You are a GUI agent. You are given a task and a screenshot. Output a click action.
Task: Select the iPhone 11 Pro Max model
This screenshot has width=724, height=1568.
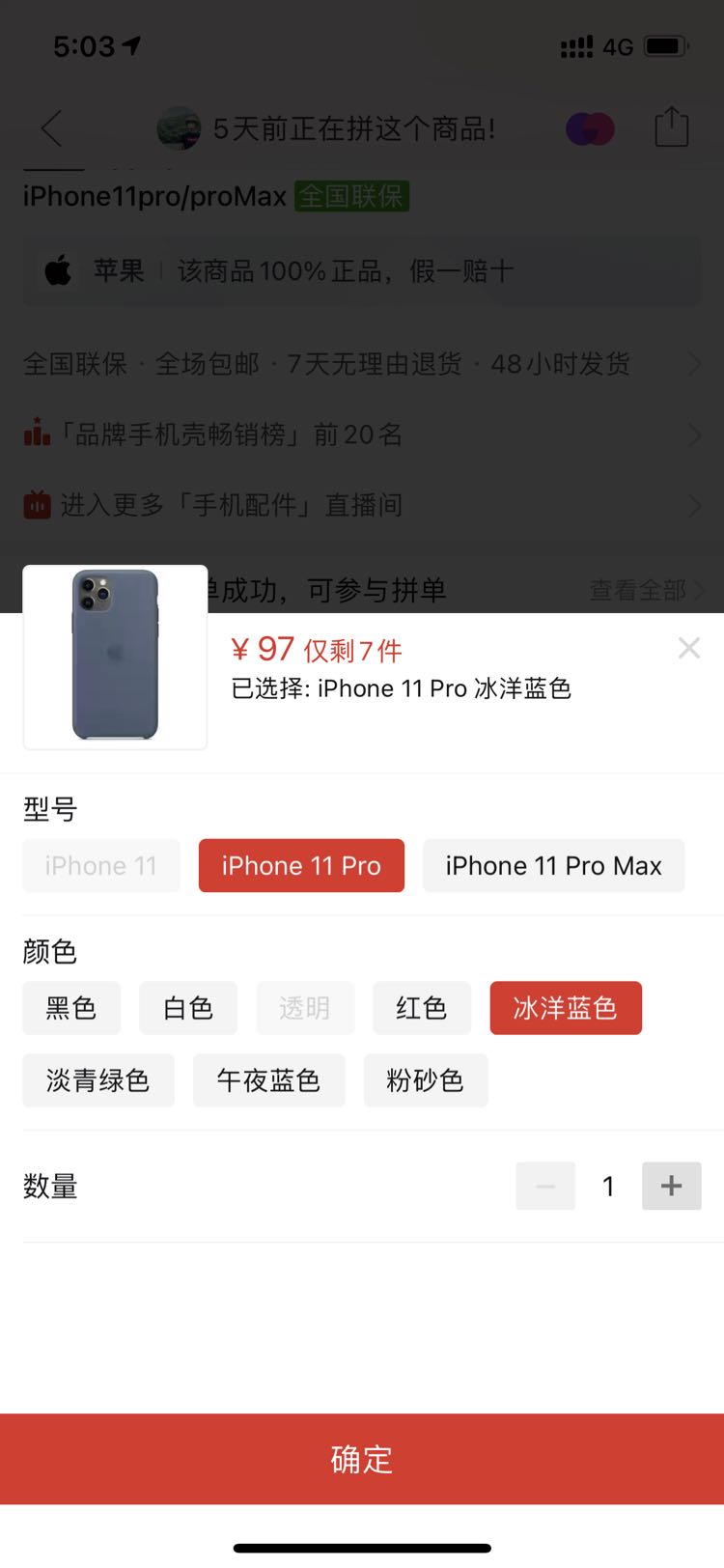click(x=553, y=865)
